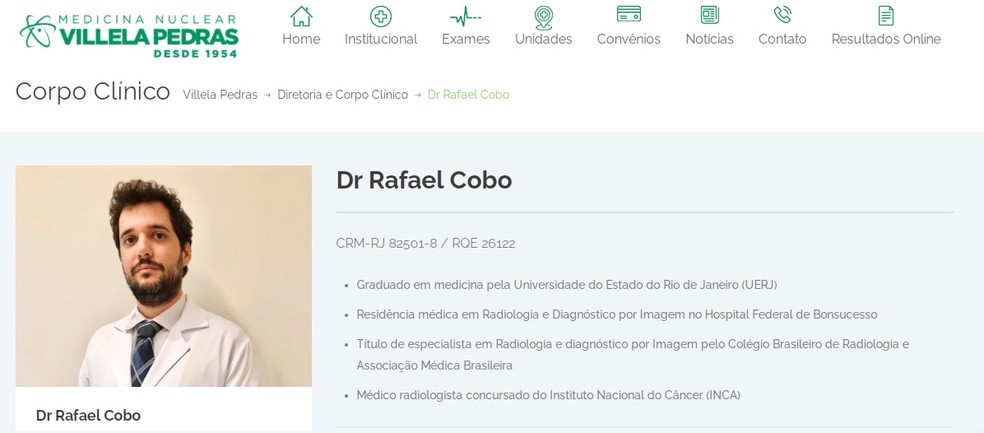Viewport: 984px width, 433px height.
Task: Open the Institucional menu
Action: pos(381,27)
